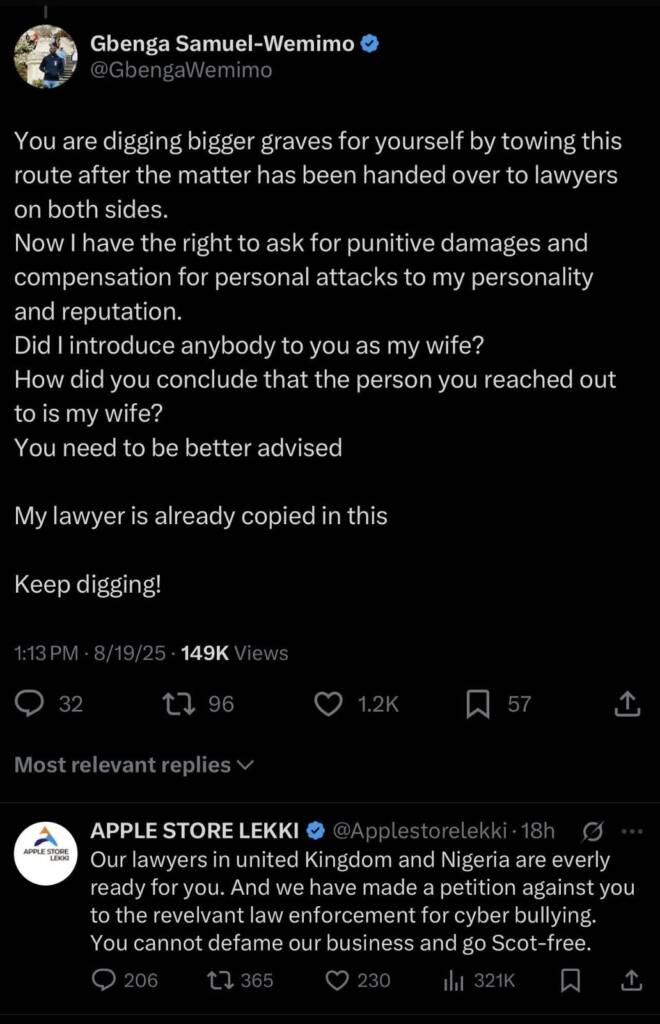The width and height of the screenshot is (660, 1024).
Task: Share Apple Store Lekki's reply
Action: (630, 980)
